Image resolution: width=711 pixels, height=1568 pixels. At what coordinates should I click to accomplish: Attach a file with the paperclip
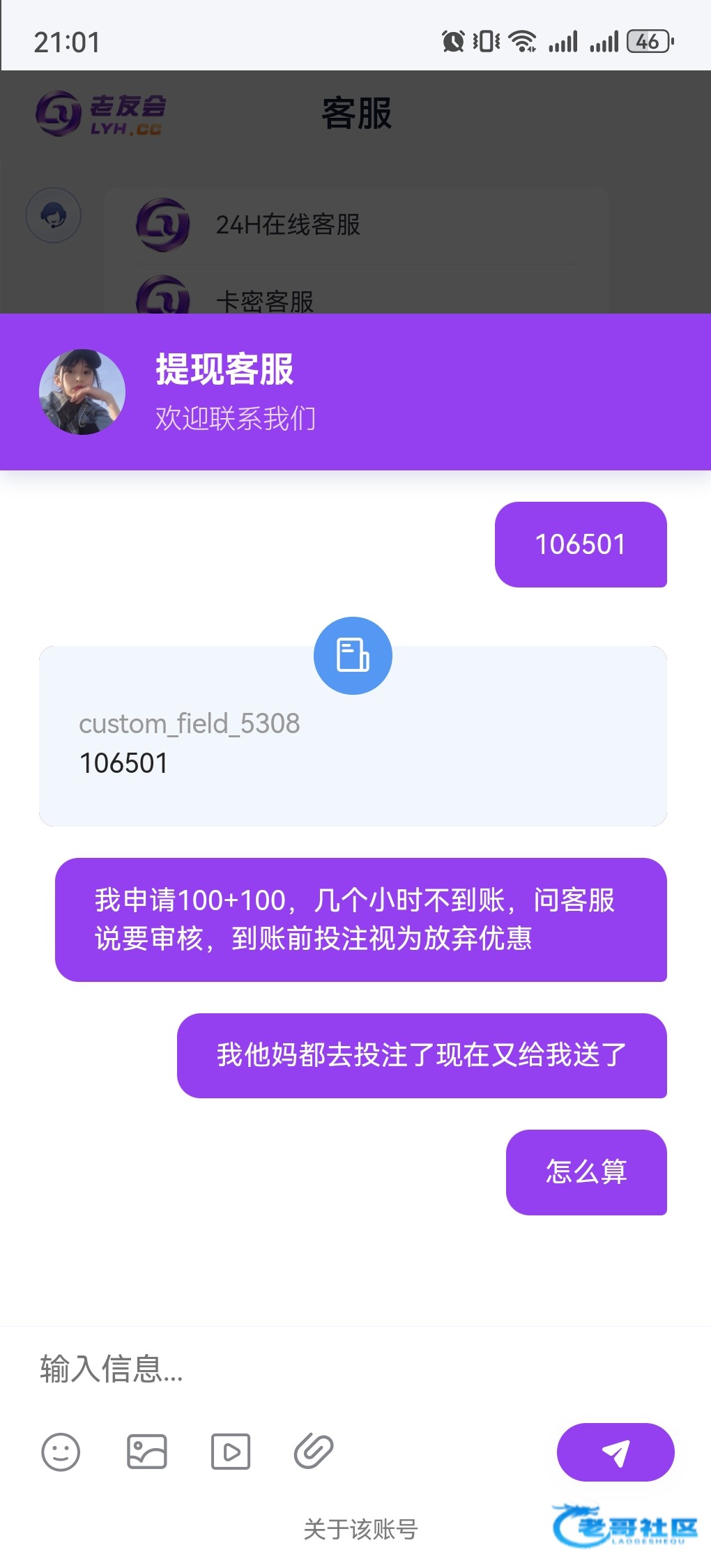tap(314, 1452)
